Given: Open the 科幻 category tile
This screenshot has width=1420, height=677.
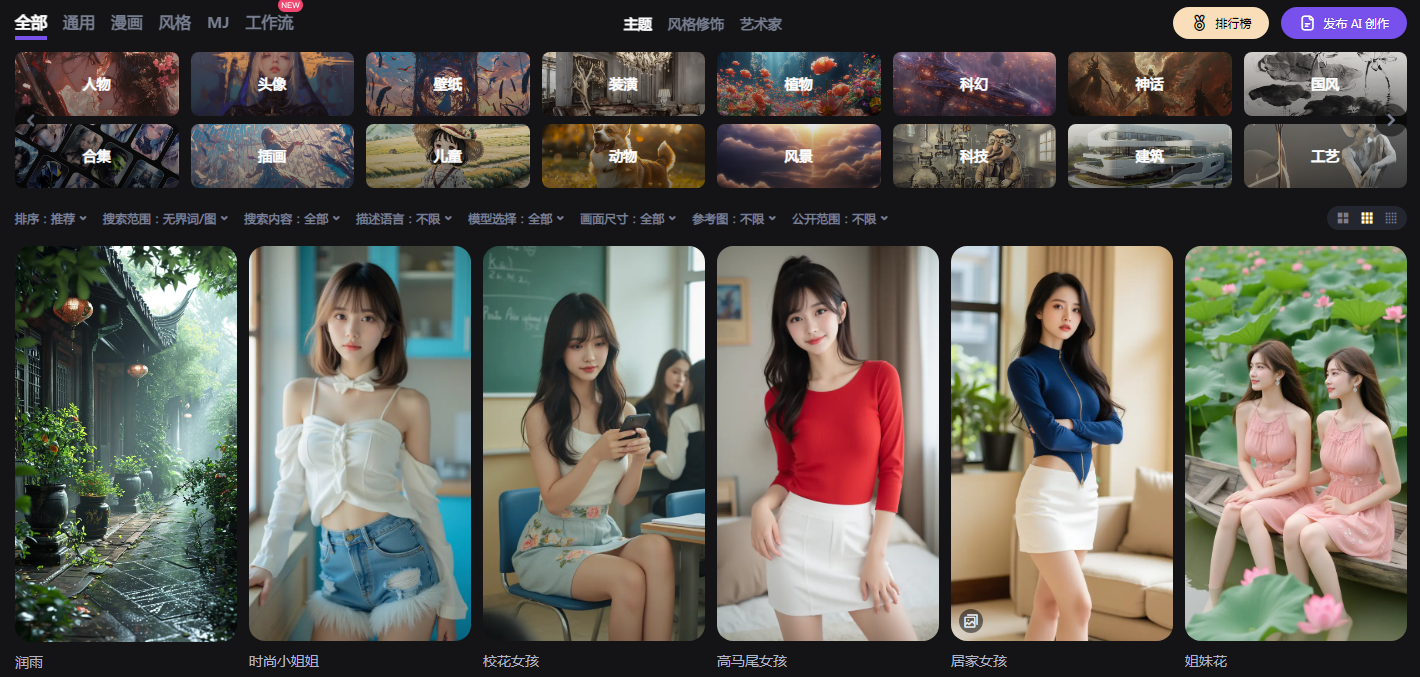Looking at the screenshot, I should (973, 84).
